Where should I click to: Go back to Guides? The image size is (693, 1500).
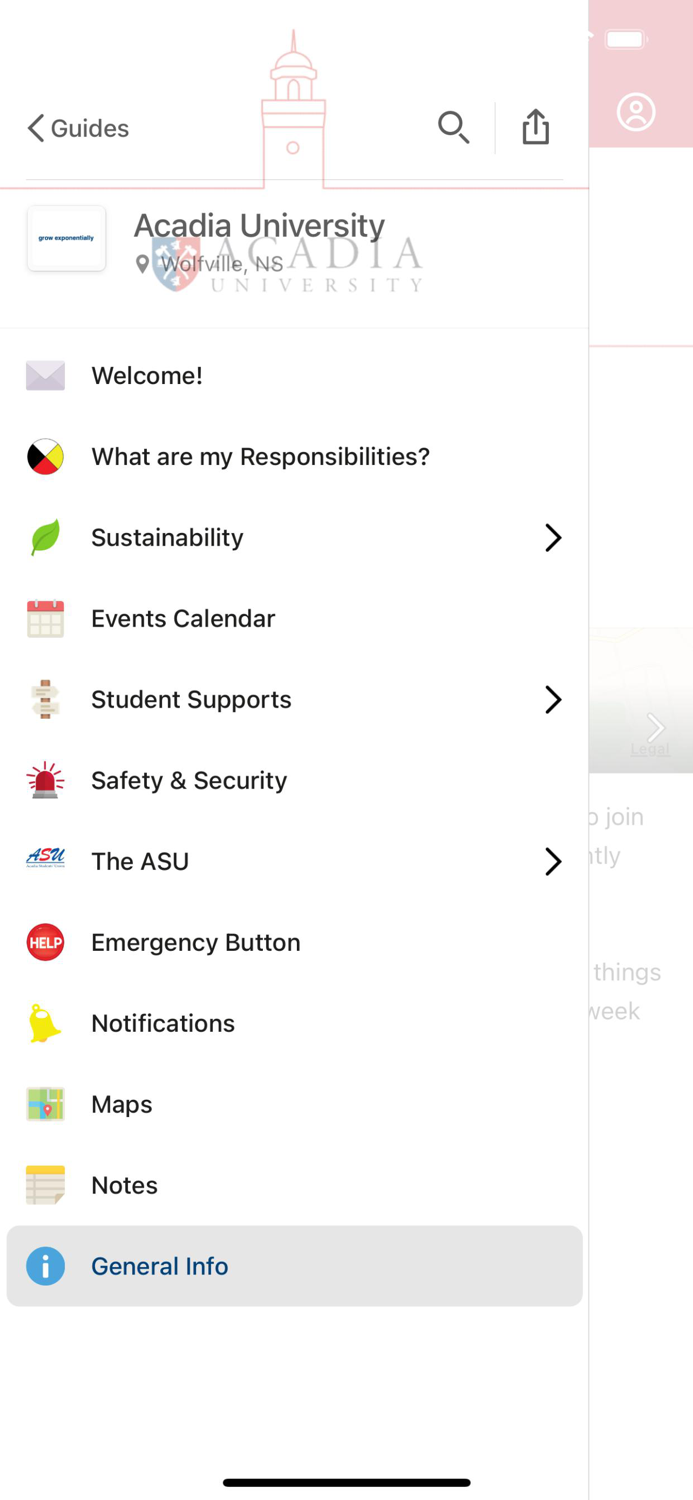coord(78,128)
